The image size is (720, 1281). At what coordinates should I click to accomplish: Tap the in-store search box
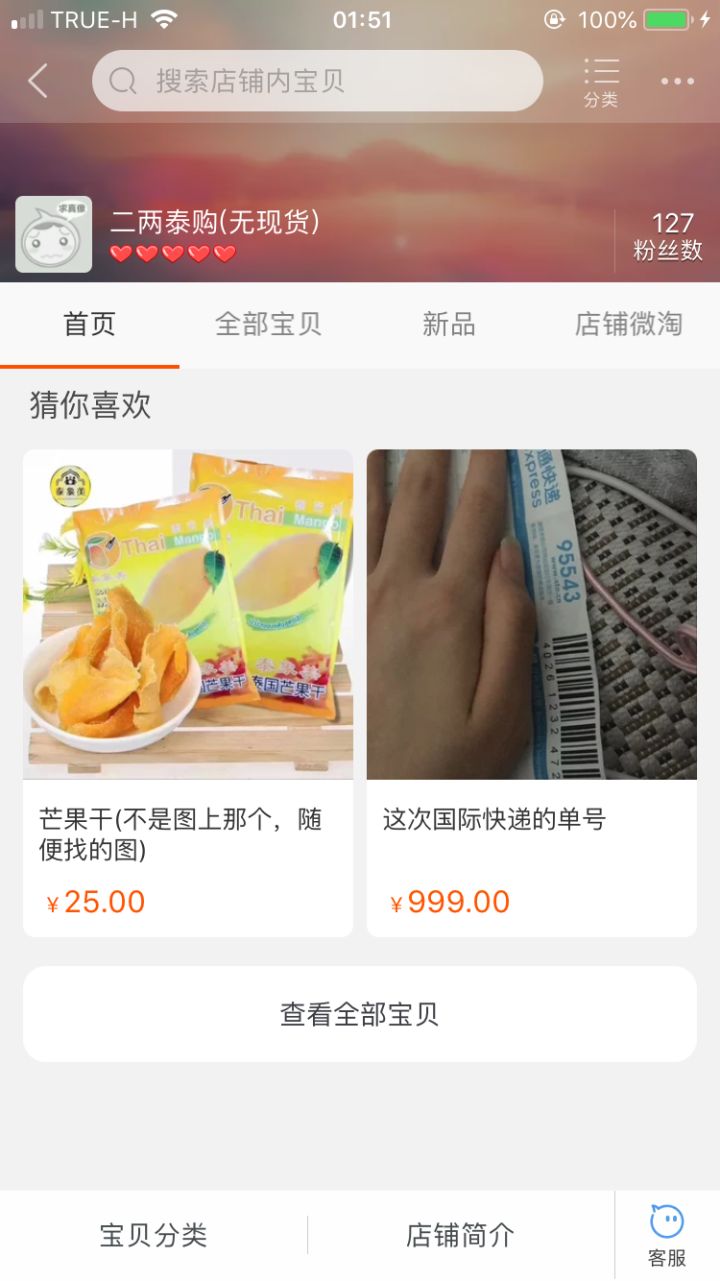[317, 81]
